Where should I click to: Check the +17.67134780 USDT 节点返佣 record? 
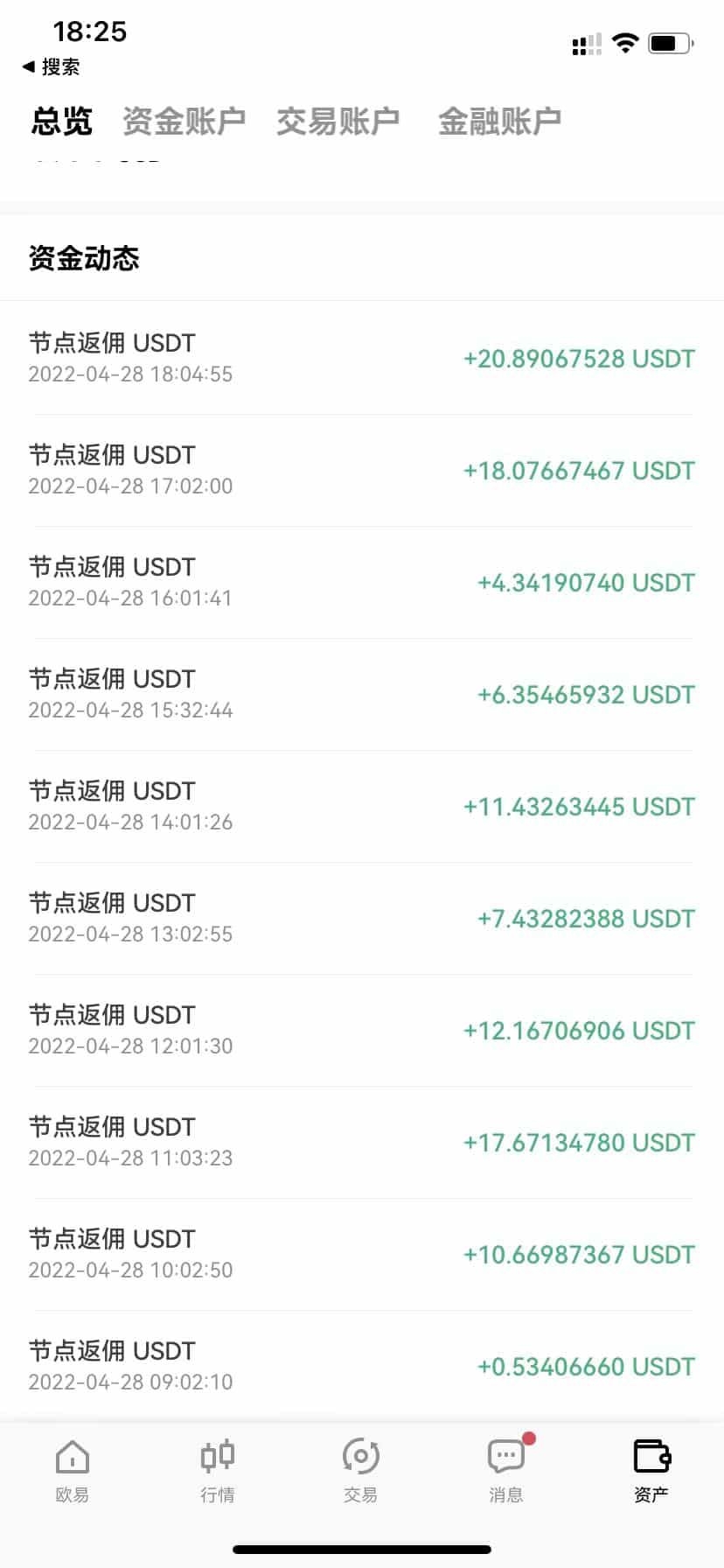point(362,1142)
